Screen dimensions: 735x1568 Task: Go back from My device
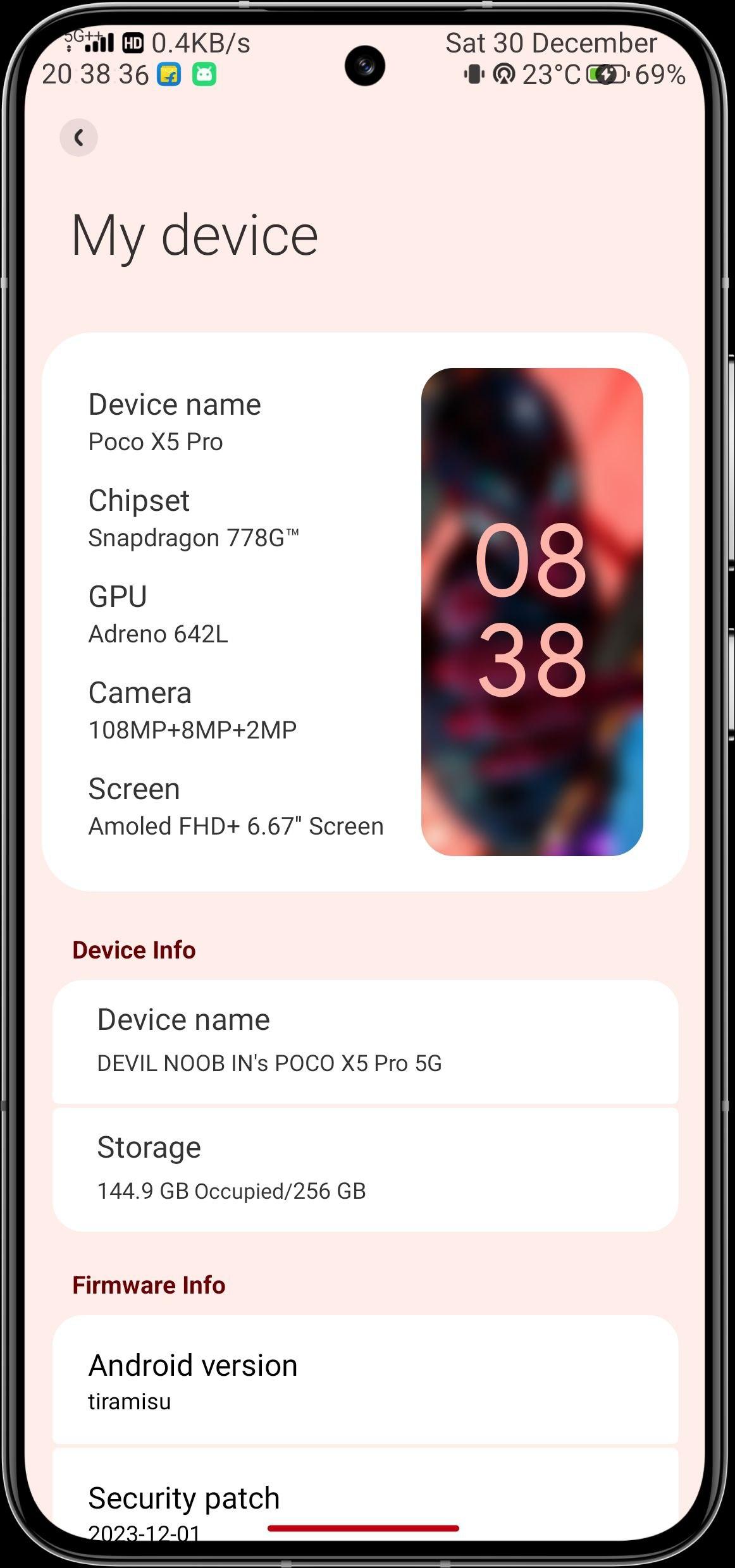coord(78,137)
